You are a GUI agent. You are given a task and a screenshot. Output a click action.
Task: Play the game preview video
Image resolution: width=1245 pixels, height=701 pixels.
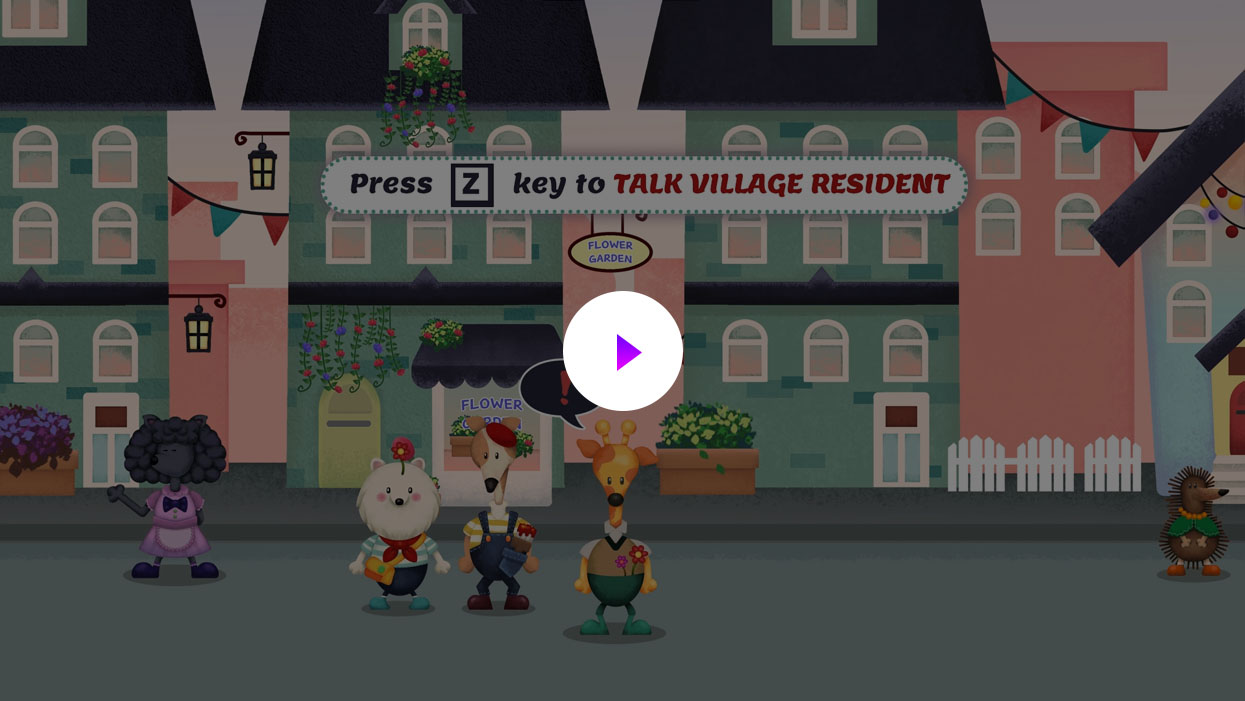click(x=623, y=351)
